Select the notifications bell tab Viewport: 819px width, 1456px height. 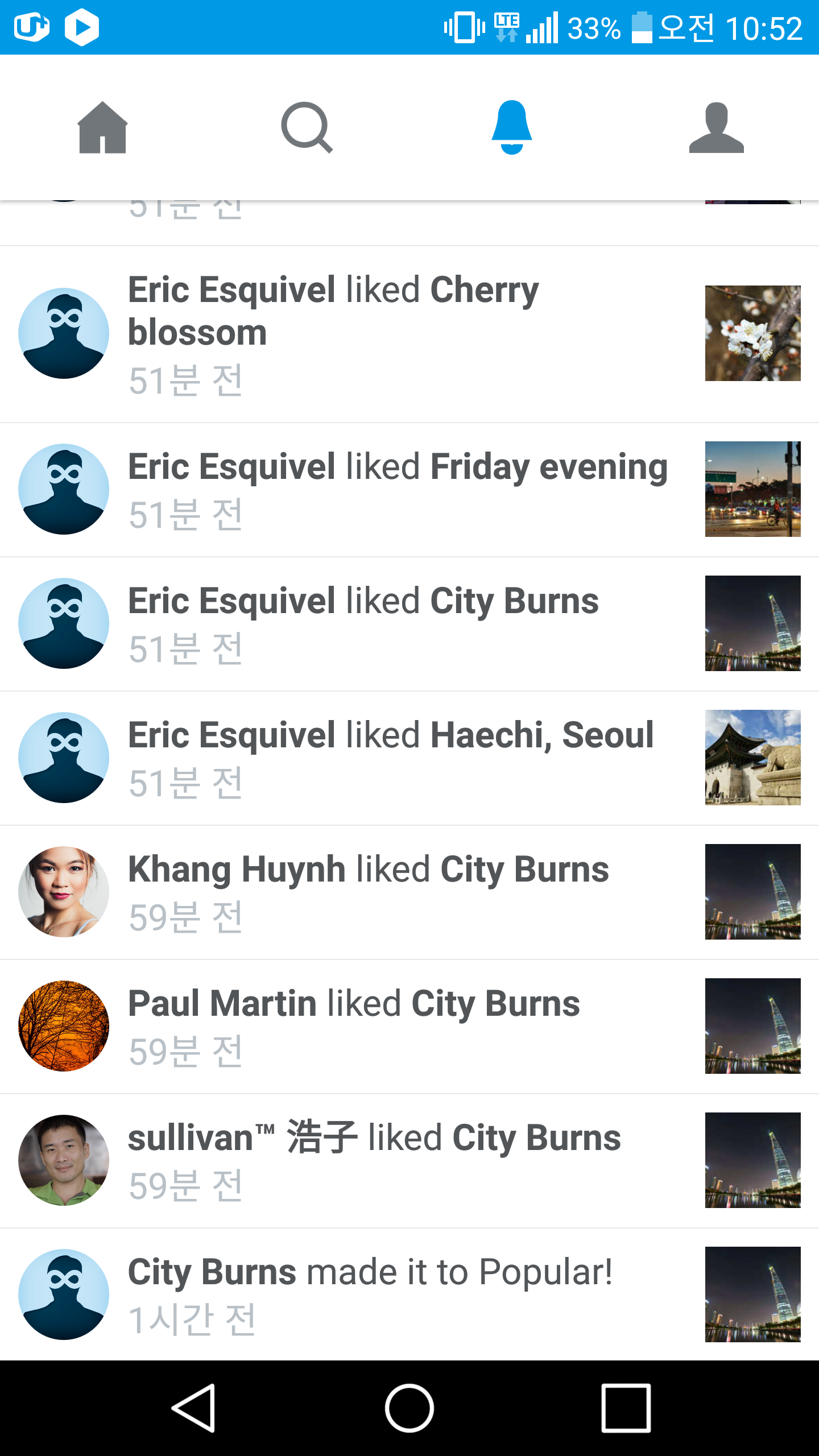point(511,127)
